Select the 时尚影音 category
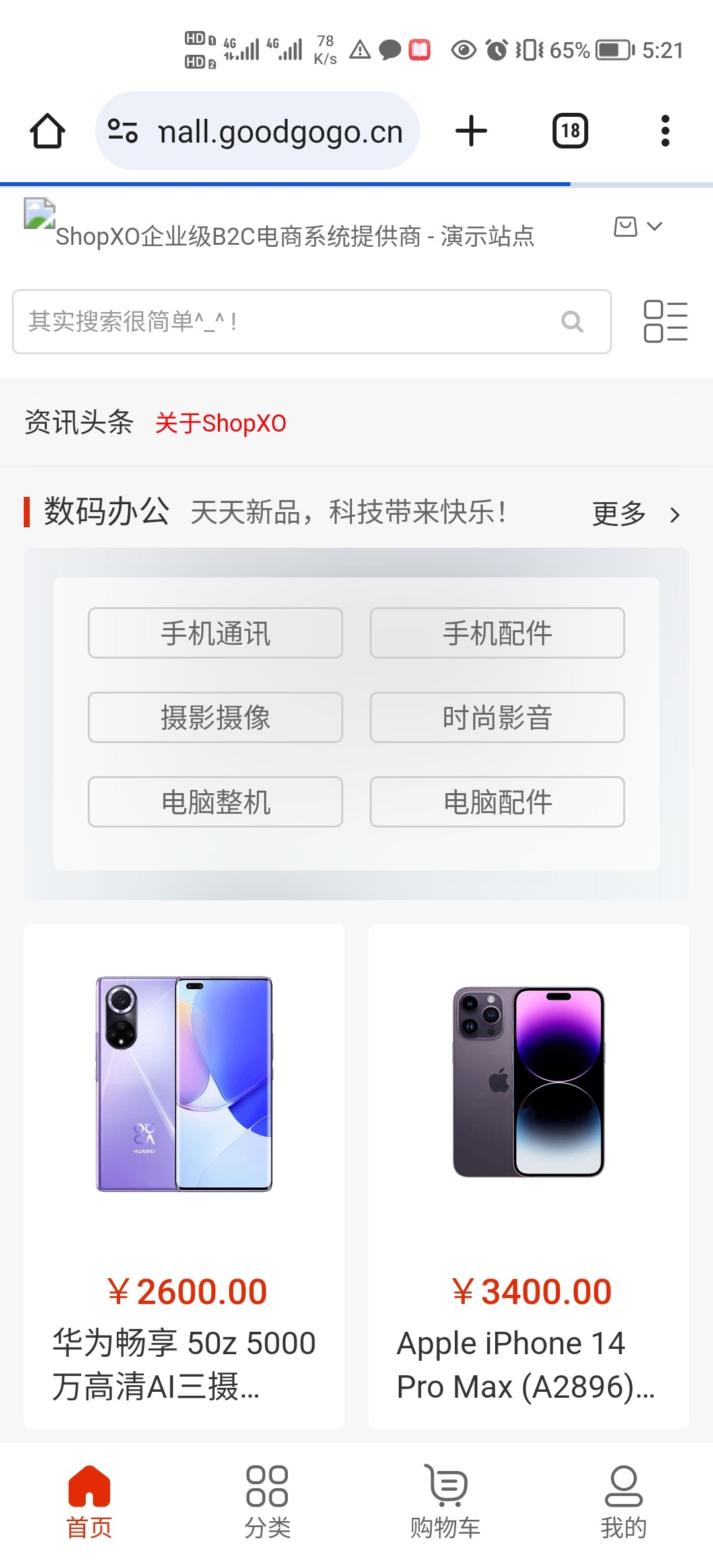 [x=497, y=717]
